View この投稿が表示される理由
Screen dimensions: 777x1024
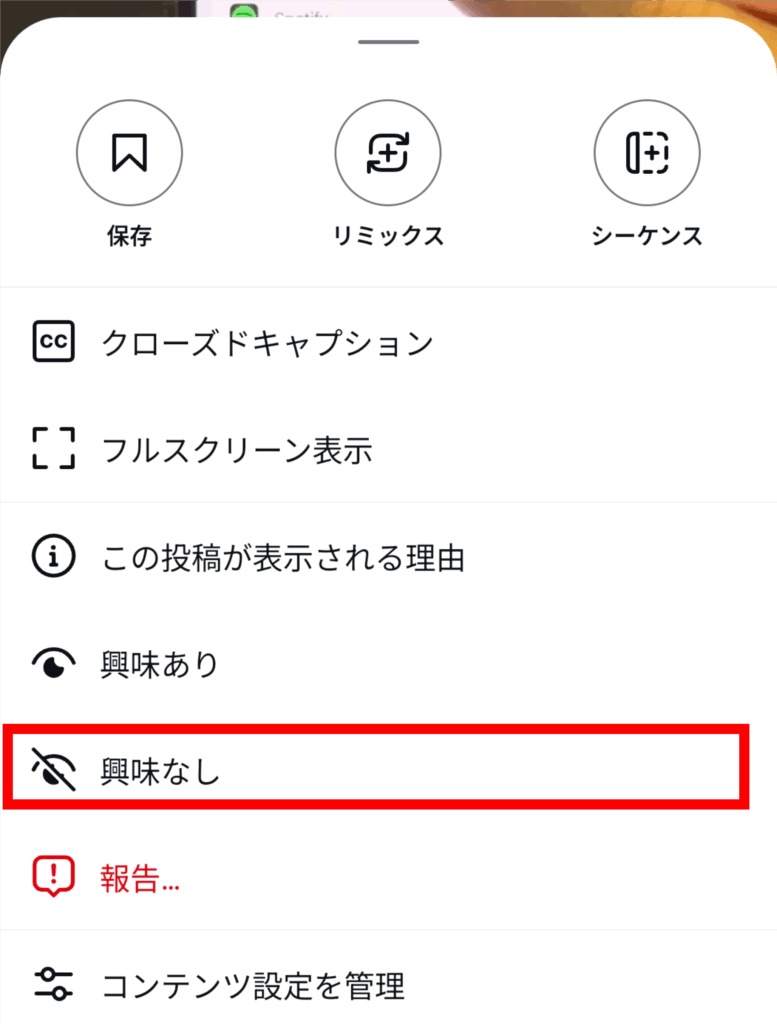point(283,558)
